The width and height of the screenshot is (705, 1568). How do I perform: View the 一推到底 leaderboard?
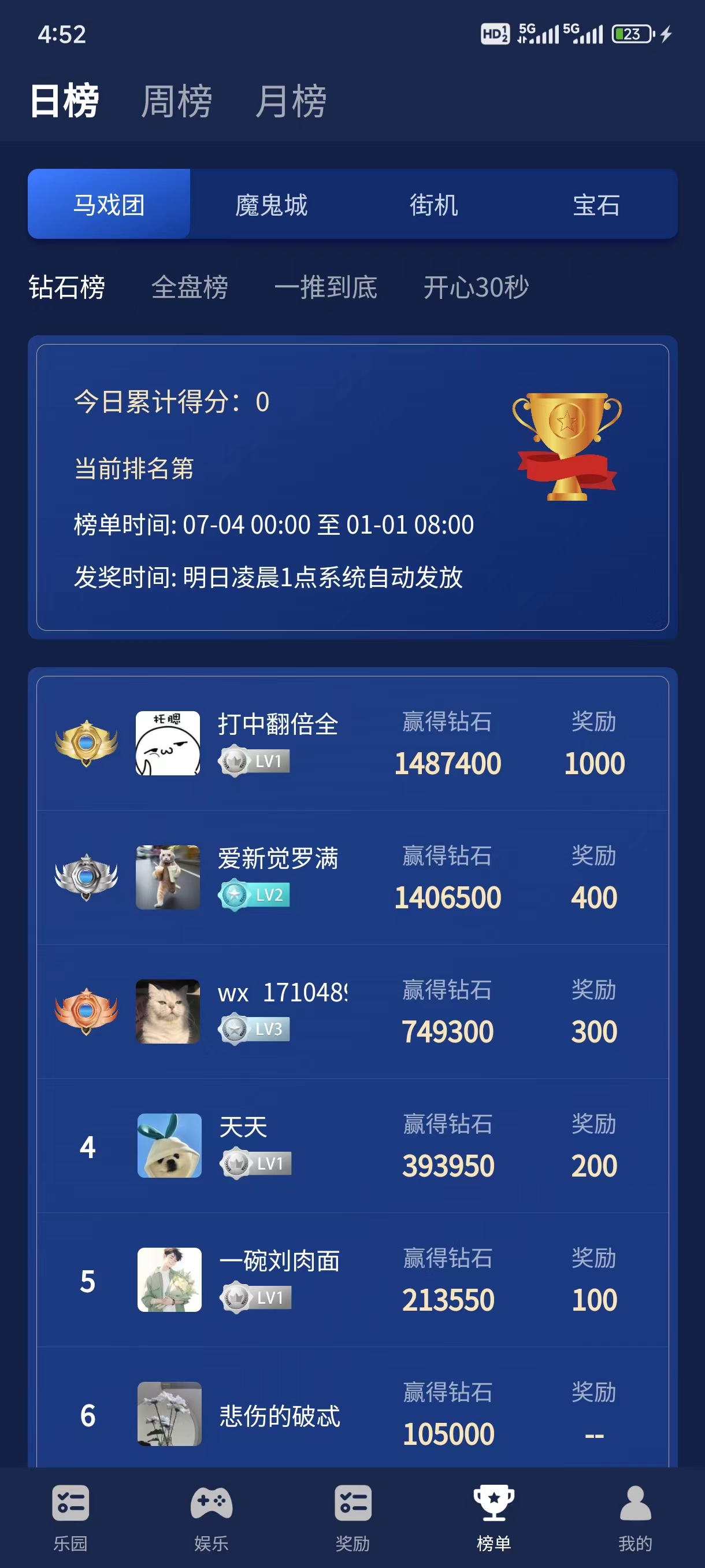point(325,287)
